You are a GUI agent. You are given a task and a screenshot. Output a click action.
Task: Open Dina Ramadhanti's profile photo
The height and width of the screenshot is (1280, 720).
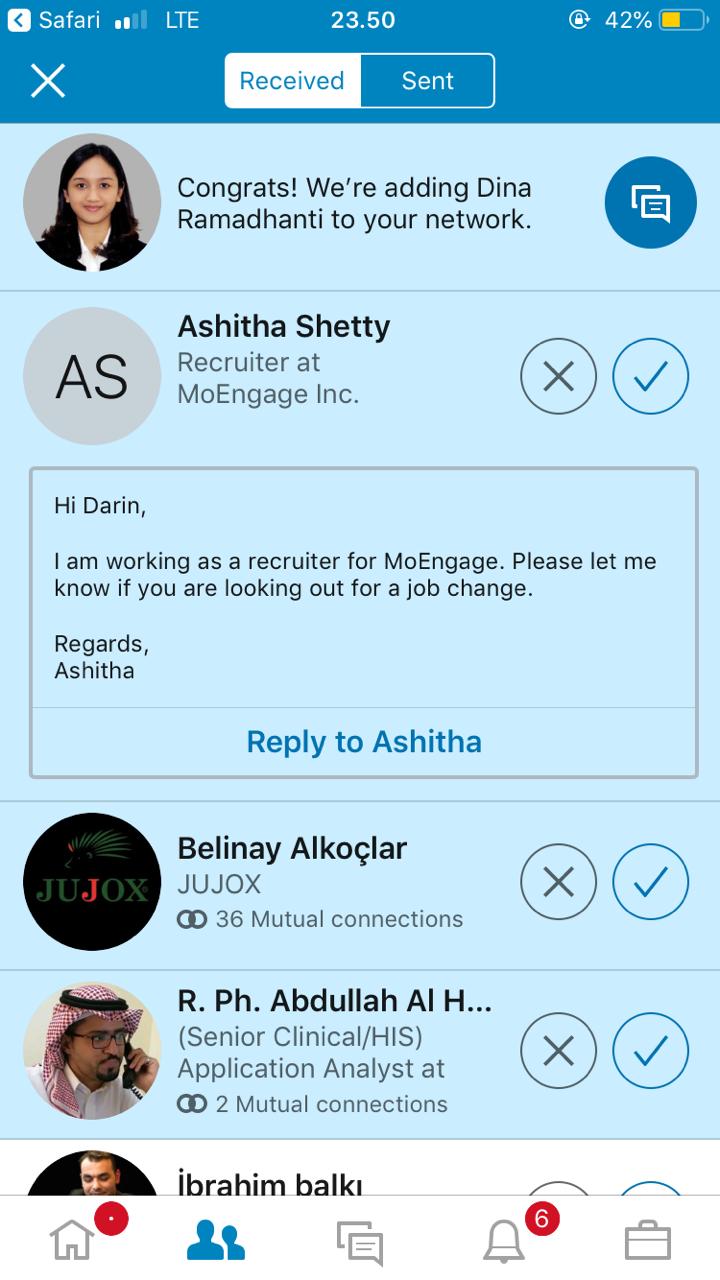[x=92, y=203]
